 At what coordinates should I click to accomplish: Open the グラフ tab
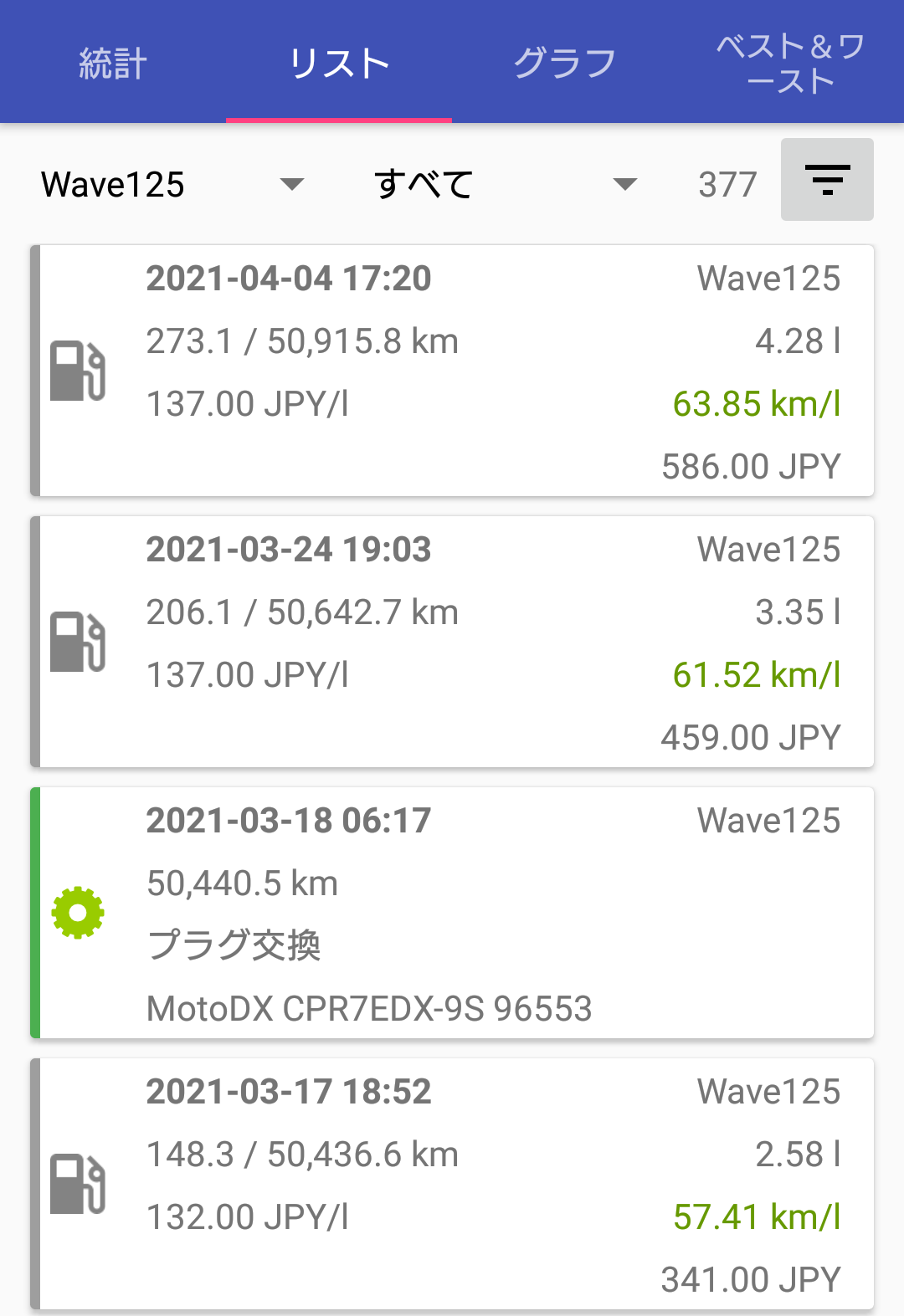pos(565,63)
